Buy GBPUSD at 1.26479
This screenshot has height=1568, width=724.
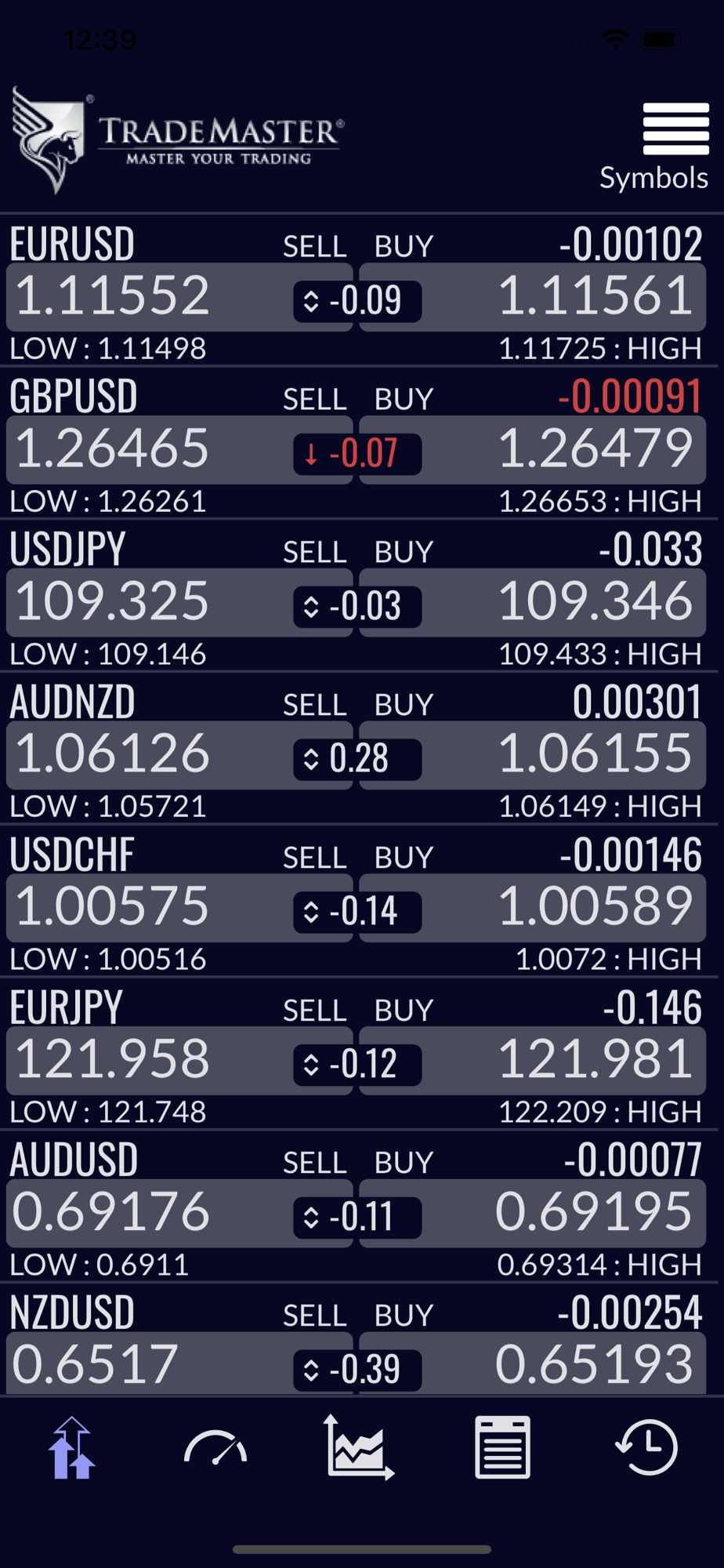[x=533, y=449]
